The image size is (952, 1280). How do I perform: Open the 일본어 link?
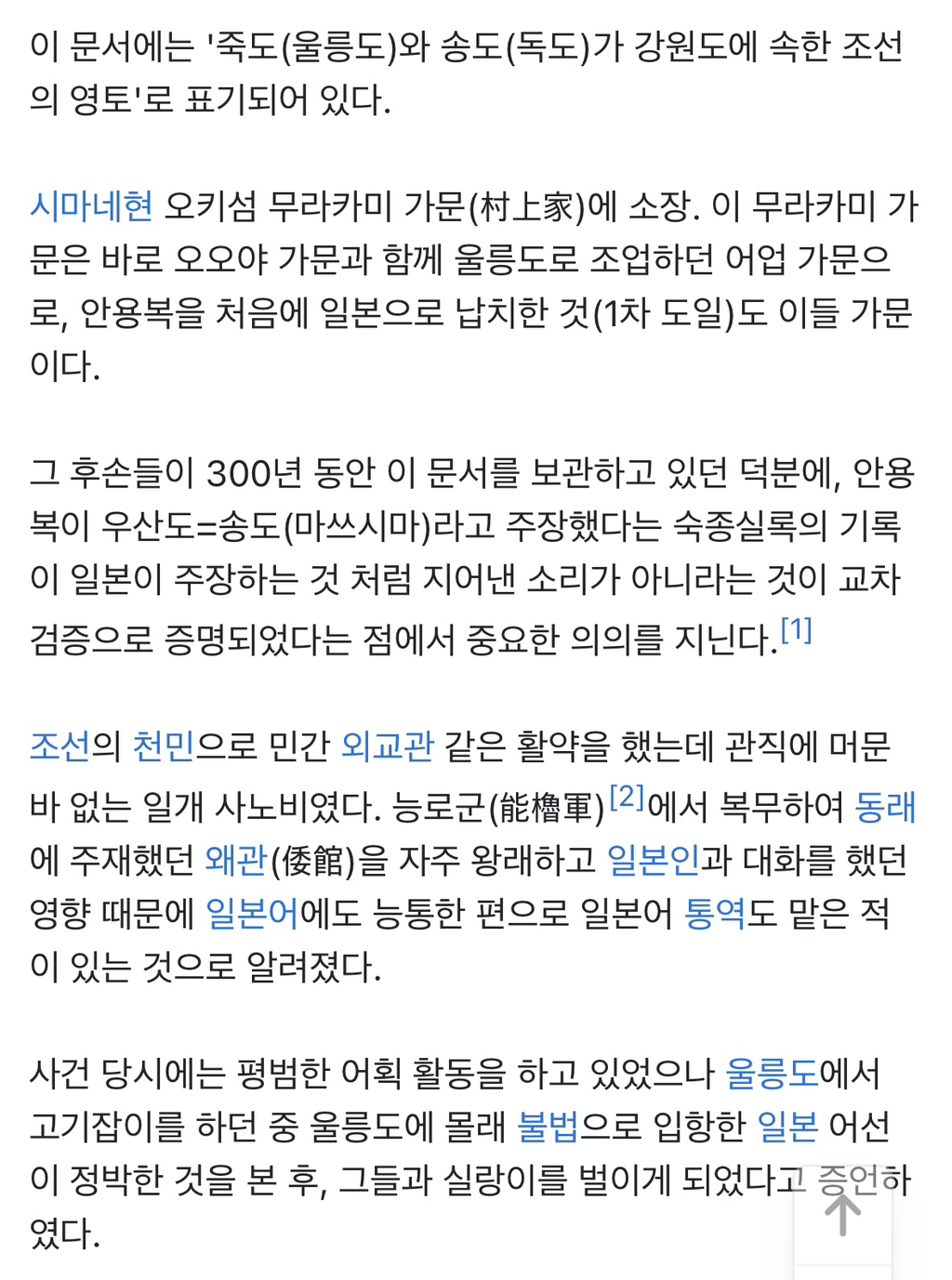pos(252,914)
